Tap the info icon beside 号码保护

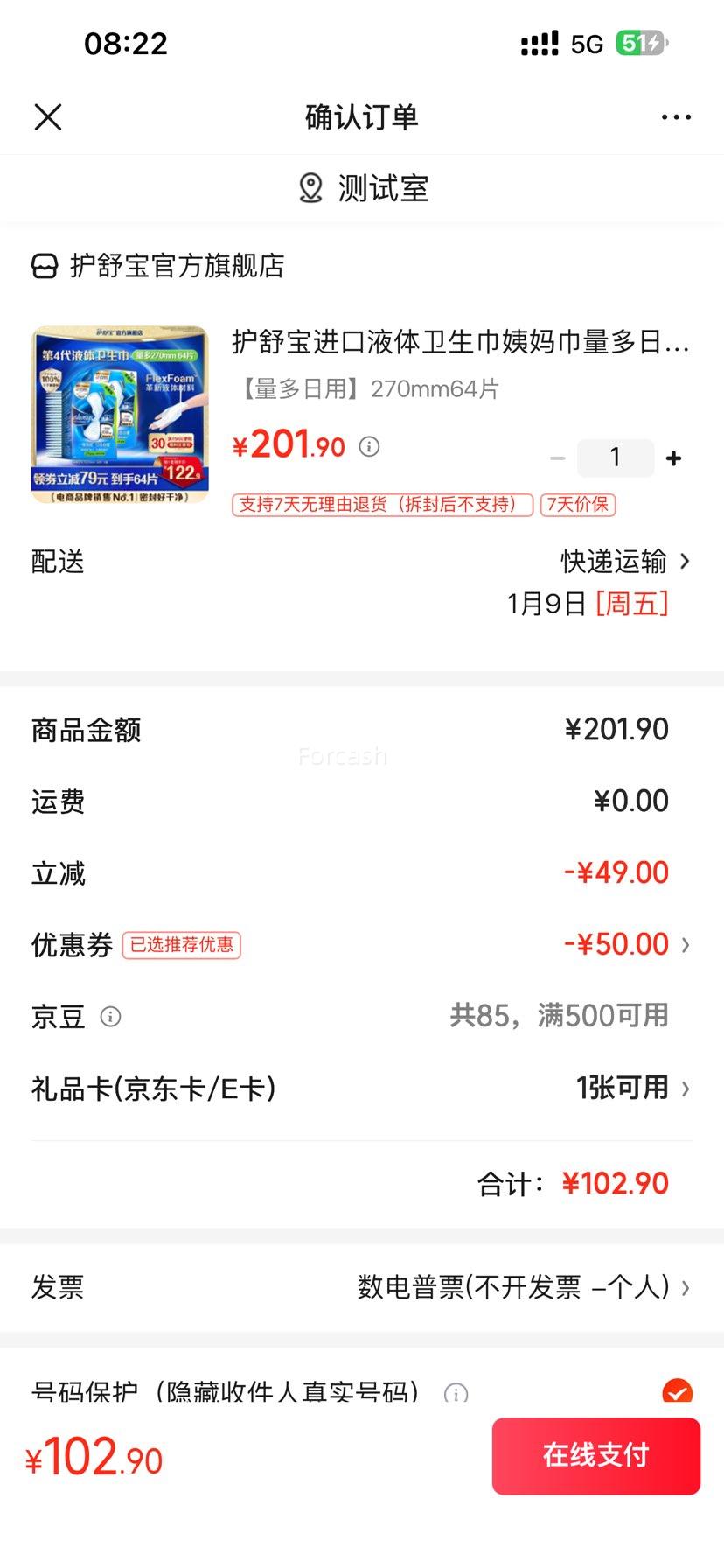pyautogui.click(x=454, y=1391)
